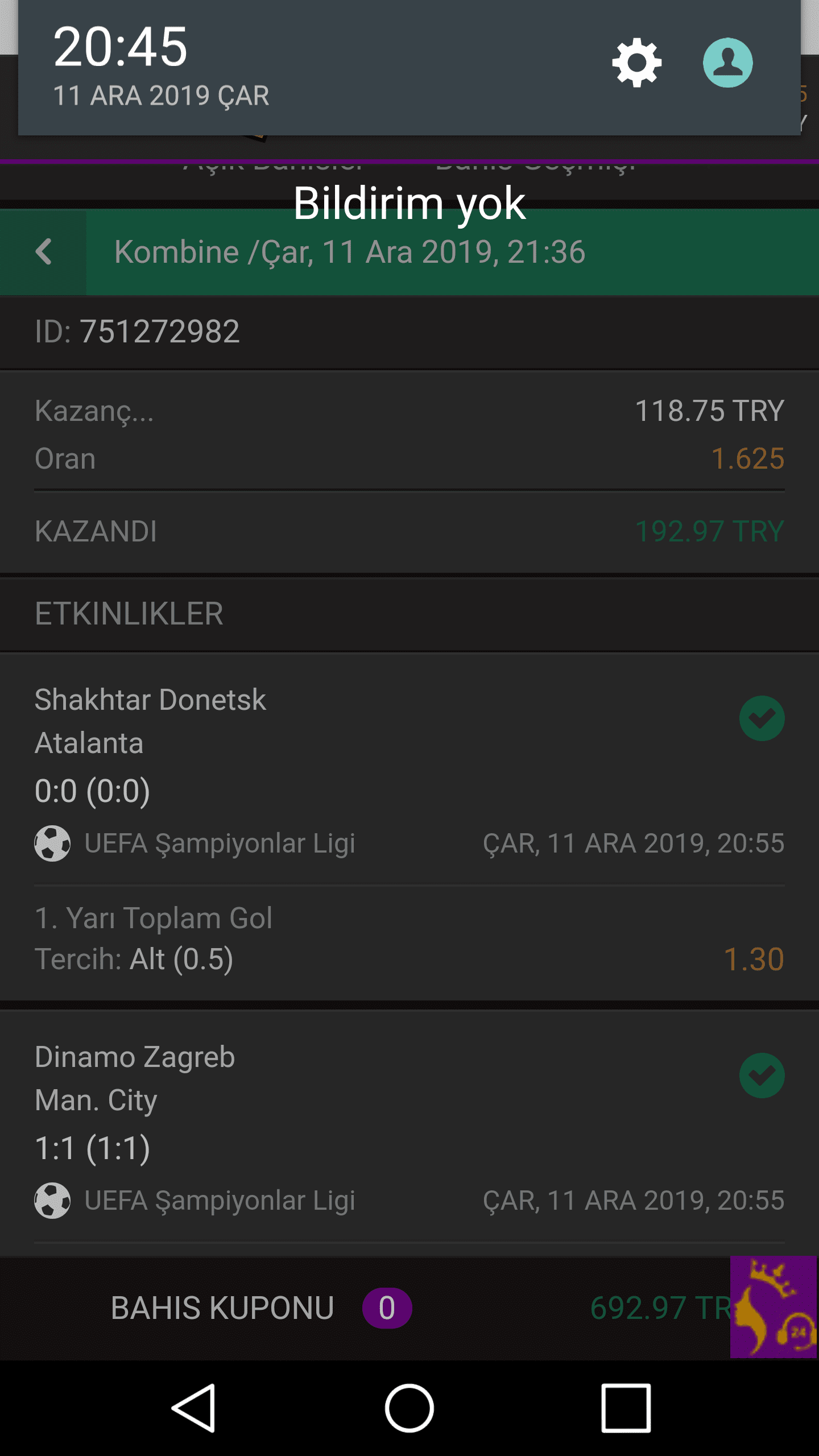
Task: Tap the system home button
Action: tap(409, 1408)
